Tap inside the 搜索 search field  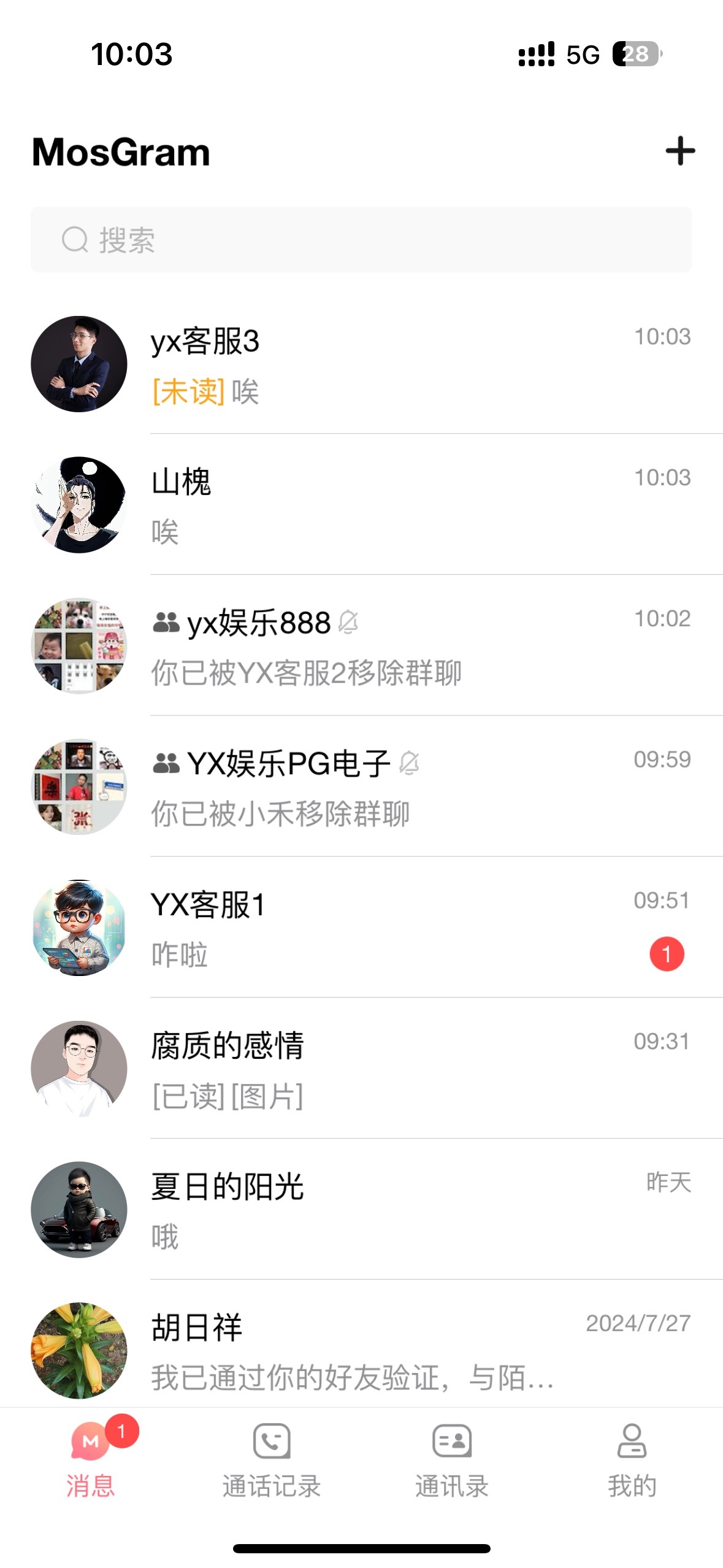(x=362, y=238)
